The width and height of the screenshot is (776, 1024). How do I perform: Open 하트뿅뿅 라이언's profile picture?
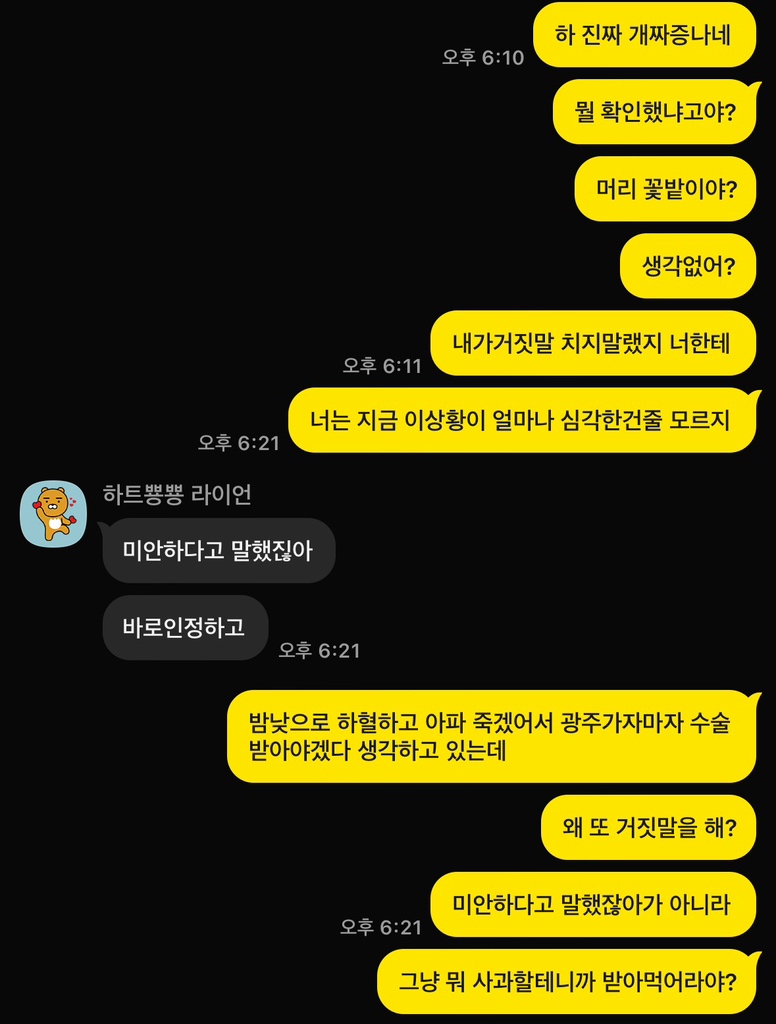click(x=54, y=514)
